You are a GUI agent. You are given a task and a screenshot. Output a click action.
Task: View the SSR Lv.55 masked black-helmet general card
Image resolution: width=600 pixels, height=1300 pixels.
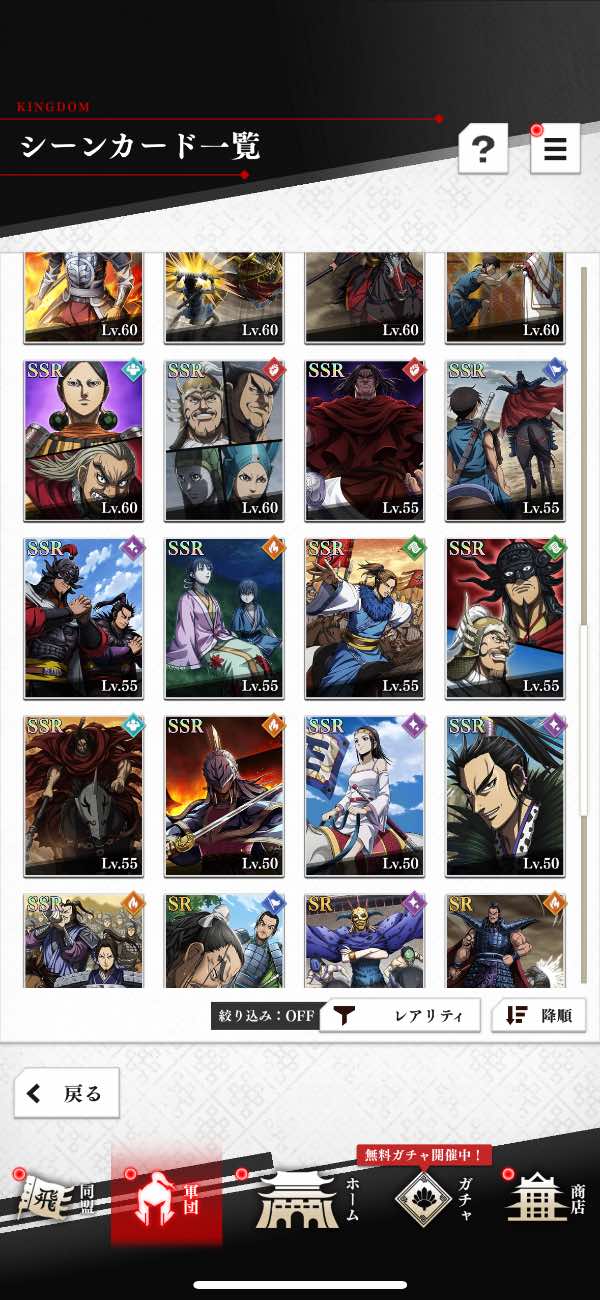(505, 618)
